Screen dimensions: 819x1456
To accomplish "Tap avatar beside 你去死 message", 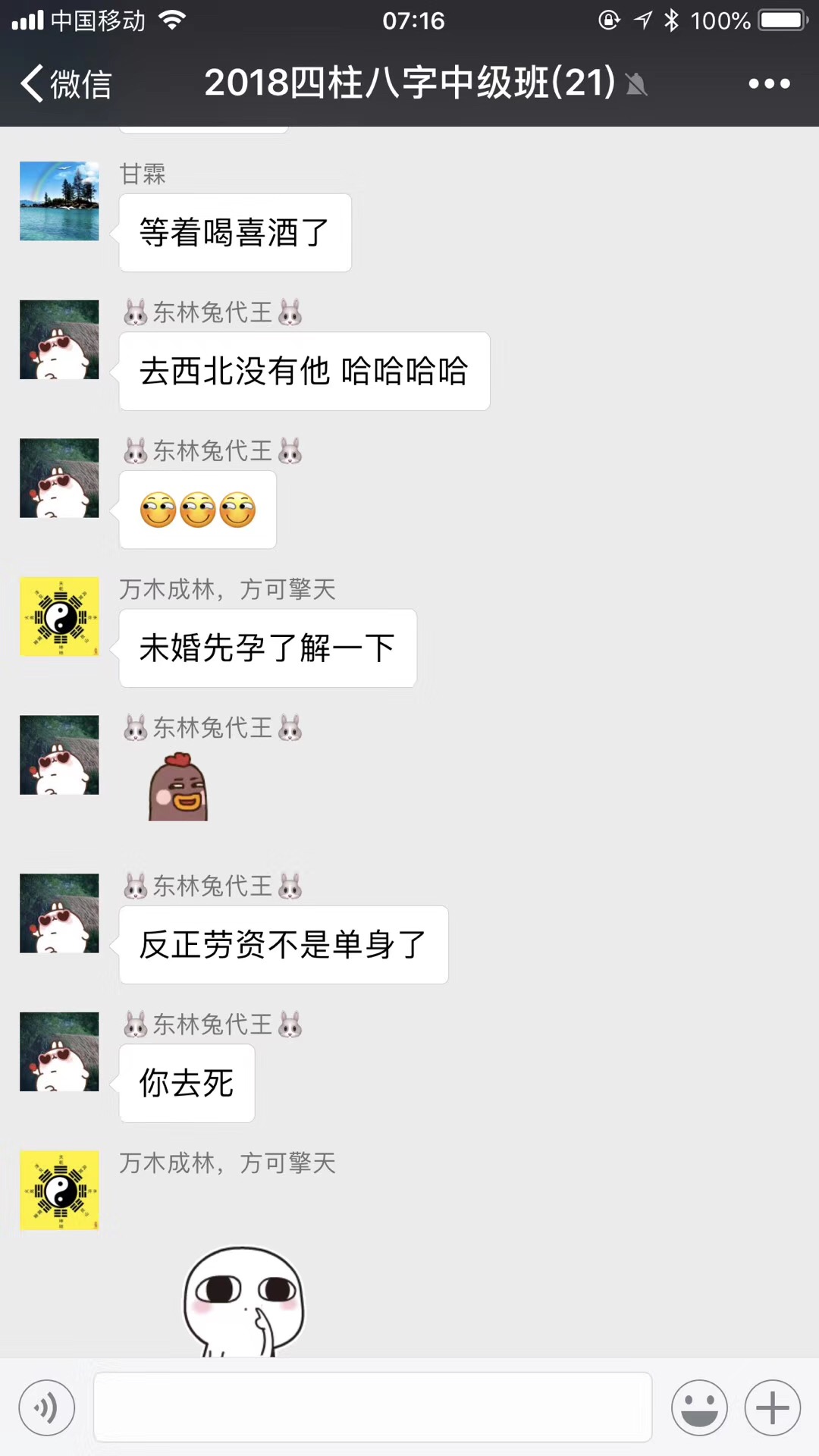I will [x=59, y=1052].
